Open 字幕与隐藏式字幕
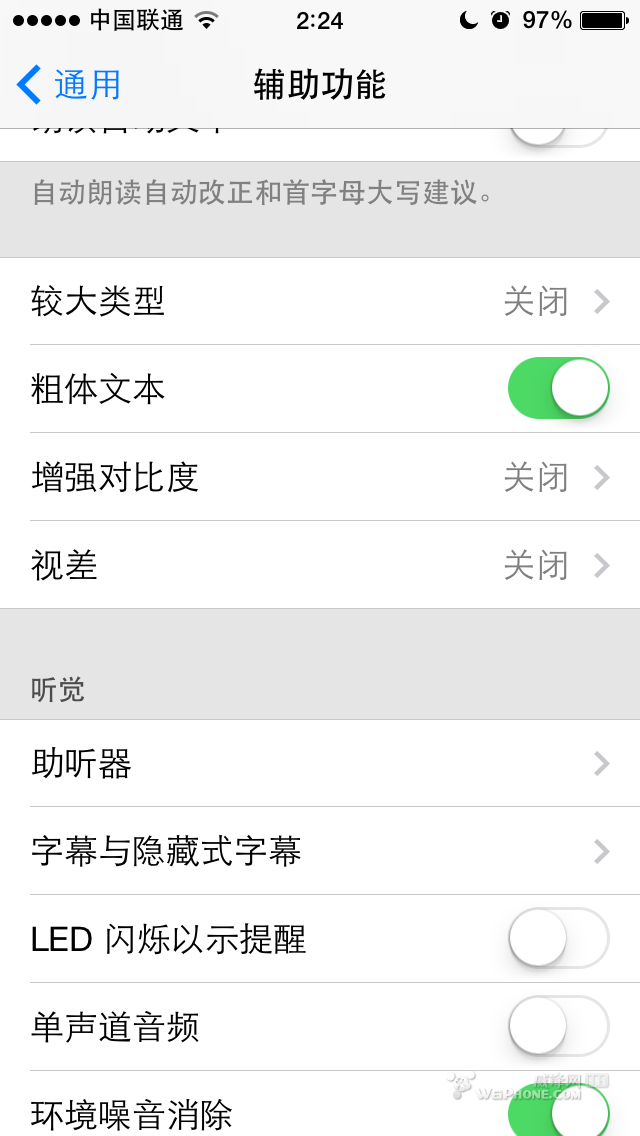This screenshot has width=640, height=1136. coord(320,852)
